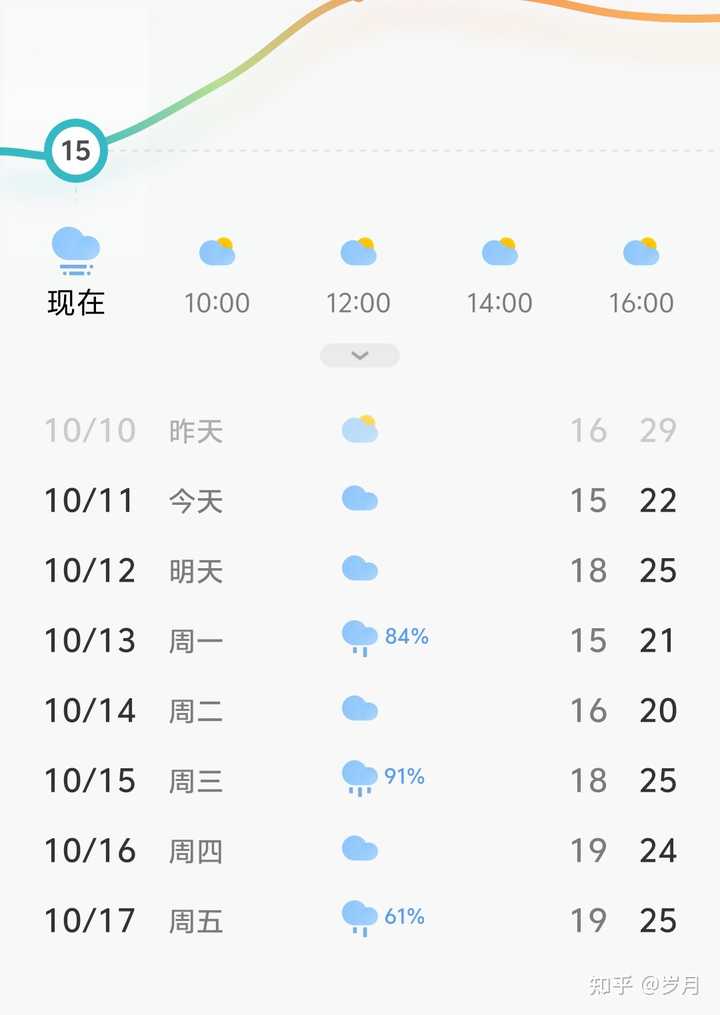Screen dimensions: 720x1015
Task: View the 10/17 周五 forecast details
Action: click(x=360, y=920)
